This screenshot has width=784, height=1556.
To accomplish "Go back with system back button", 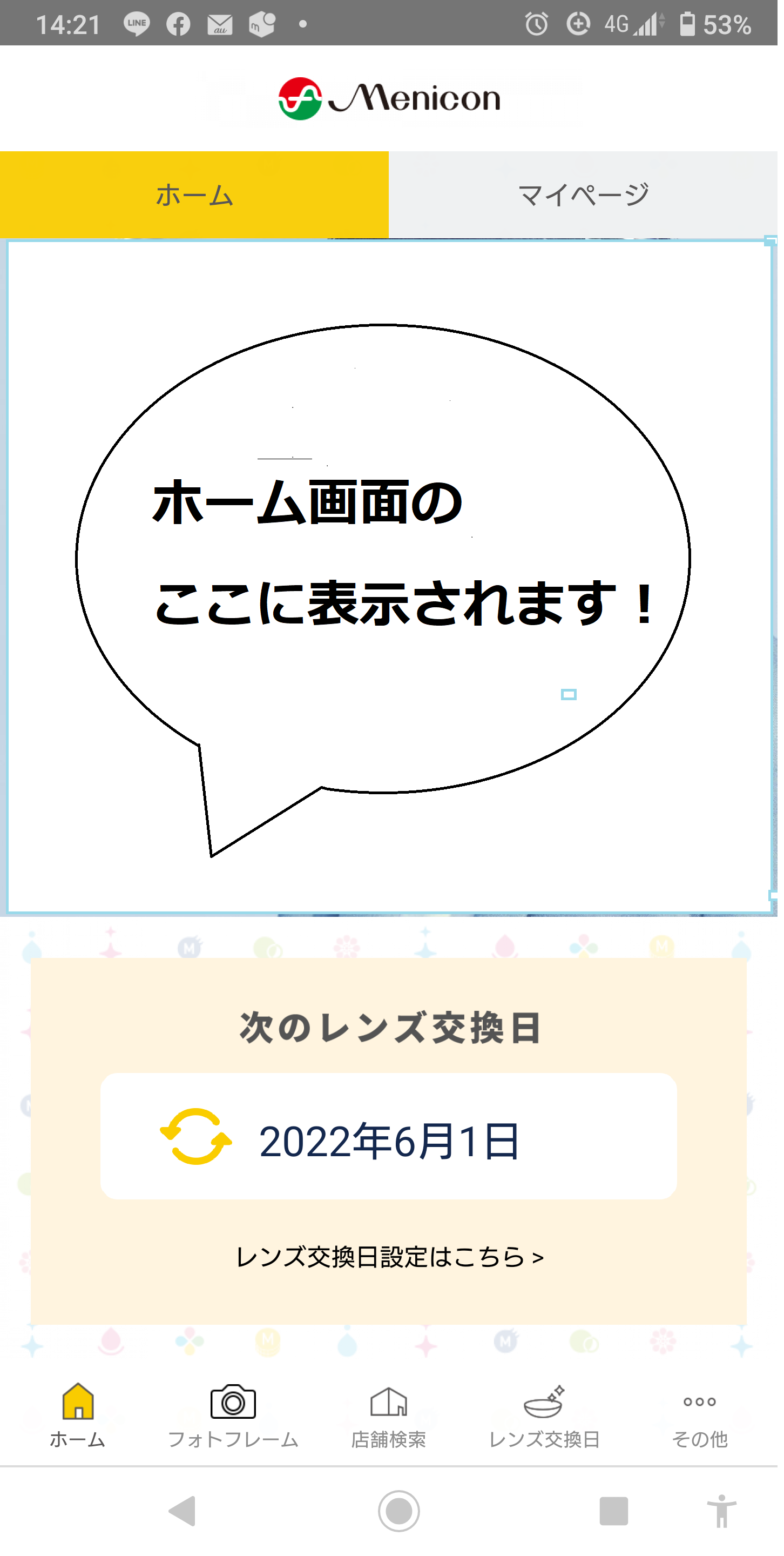I will (183, 1511).
